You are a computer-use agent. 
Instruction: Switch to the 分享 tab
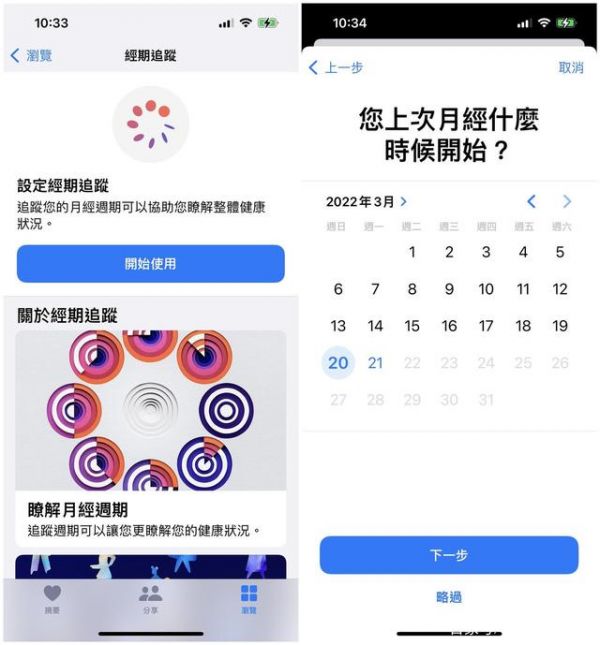[151, 598]
